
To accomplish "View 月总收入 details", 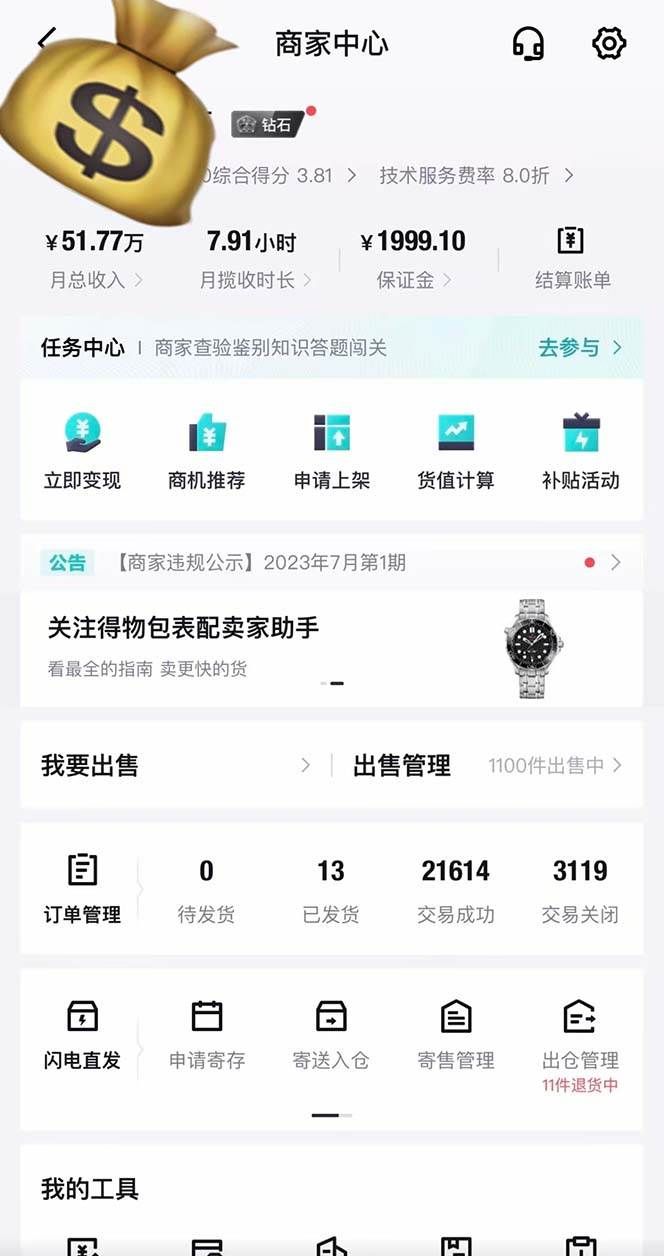I will tap(96, 258).
